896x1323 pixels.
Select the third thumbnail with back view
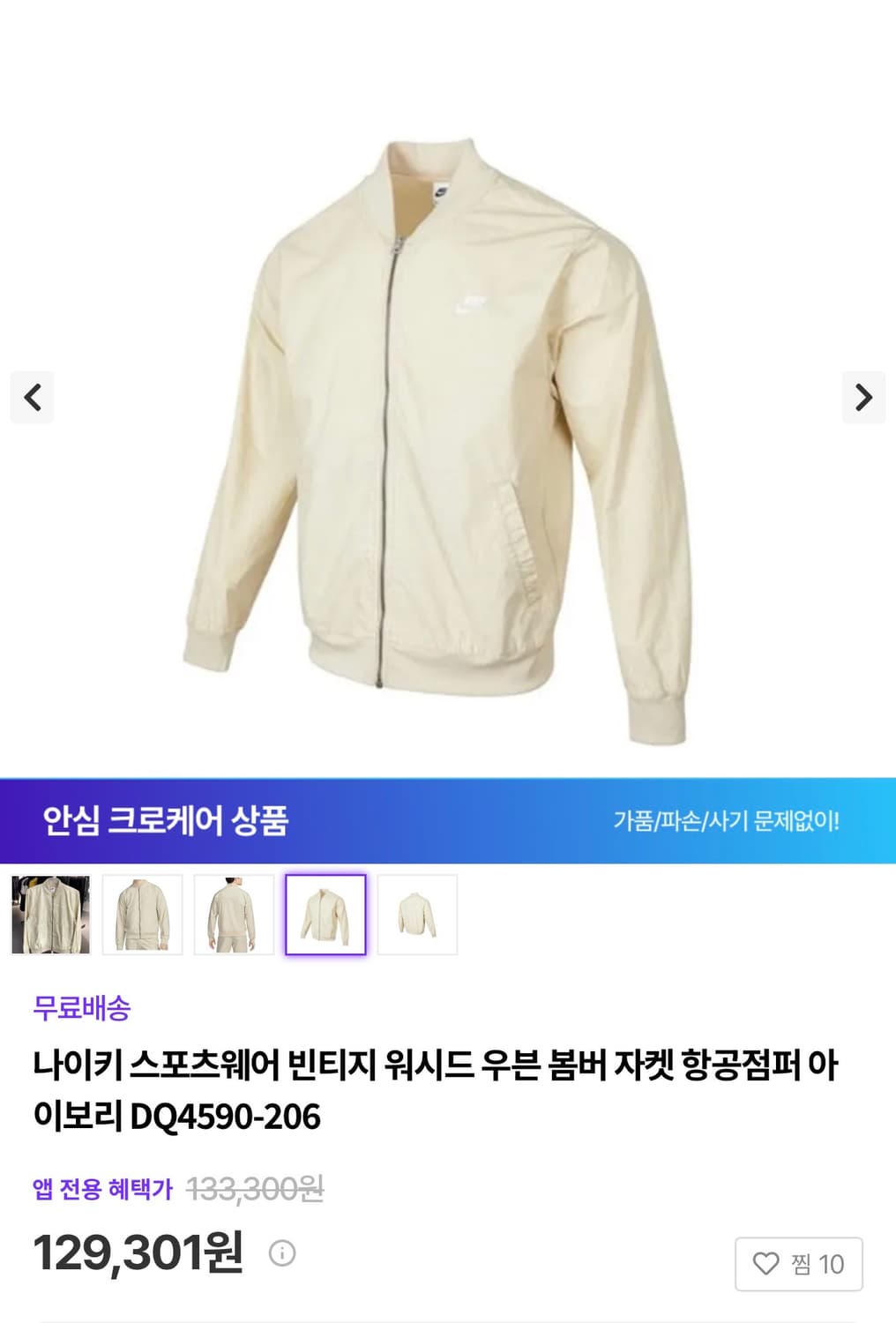pyautogui.click(x=233, y=913)
